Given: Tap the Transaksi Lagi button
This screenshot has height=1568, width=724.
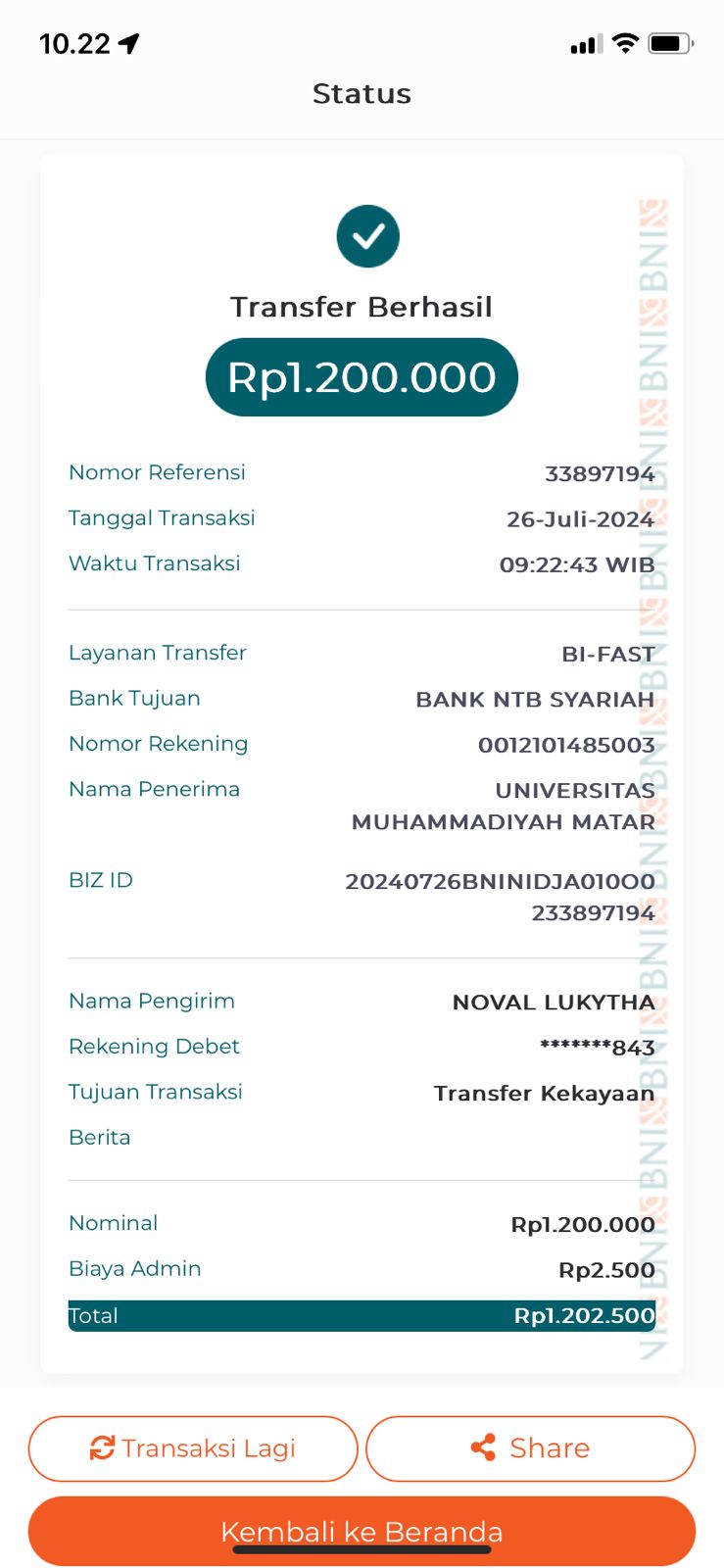Looking at the screenshot, I should tap(193, 1447).
